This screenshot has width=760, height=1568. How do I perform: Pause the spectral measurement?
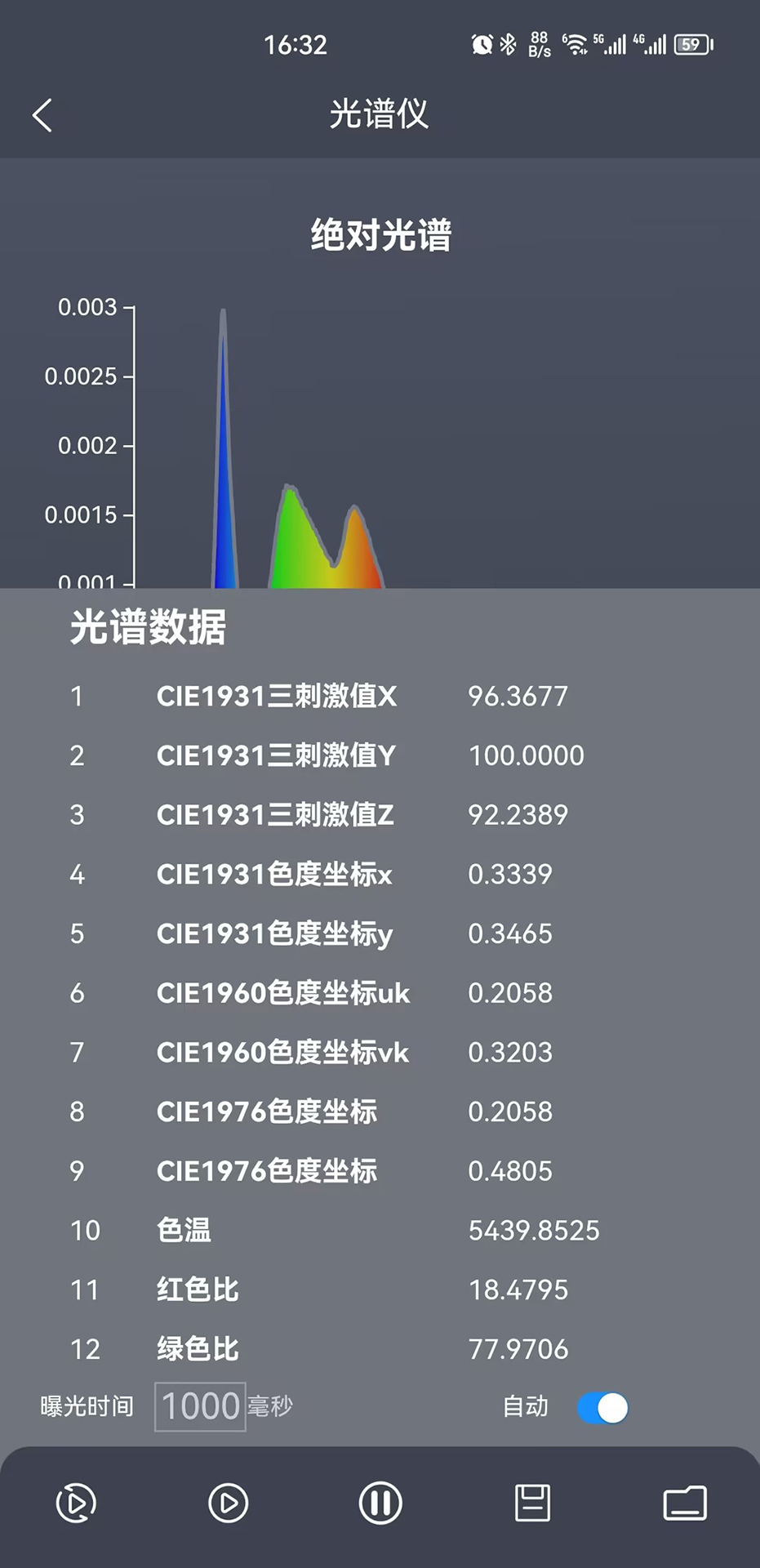pos(380,1503)
